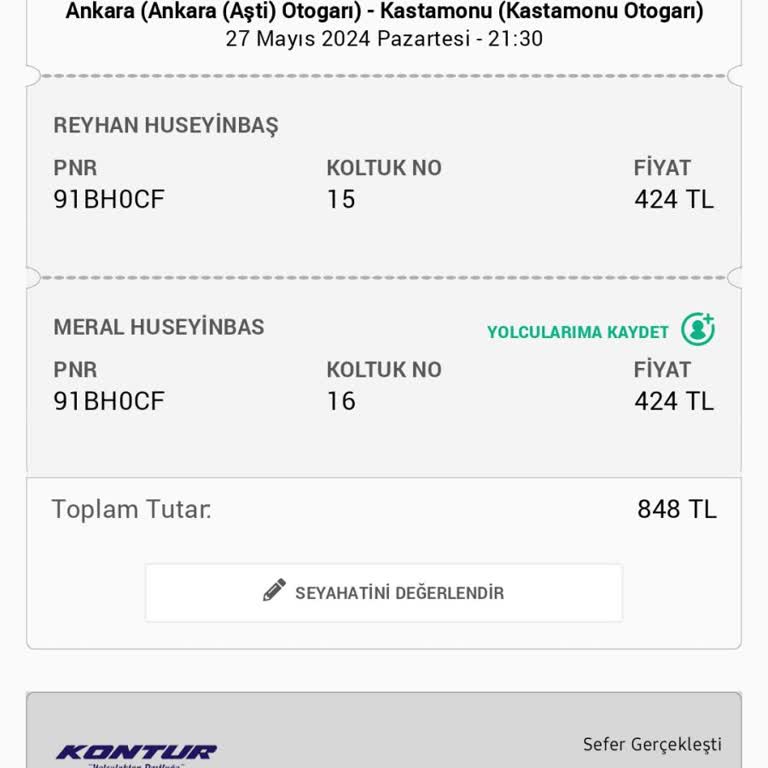Save Meral Huseyinbas to my passengers
This screenshot has width=768, height=768.
click(x=601, y=331)
